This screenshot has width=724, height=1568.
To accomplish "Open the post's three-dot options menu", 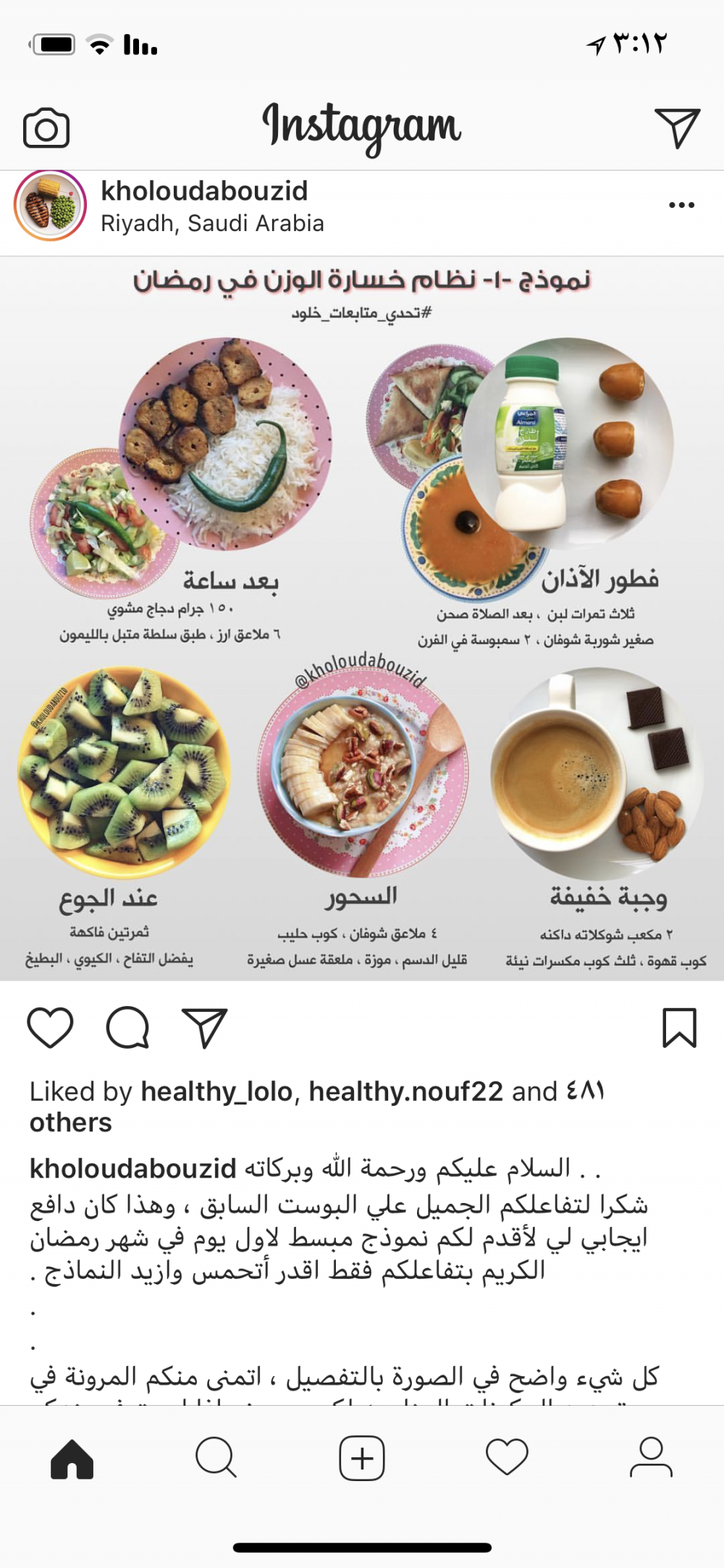I will pos(681,206).
